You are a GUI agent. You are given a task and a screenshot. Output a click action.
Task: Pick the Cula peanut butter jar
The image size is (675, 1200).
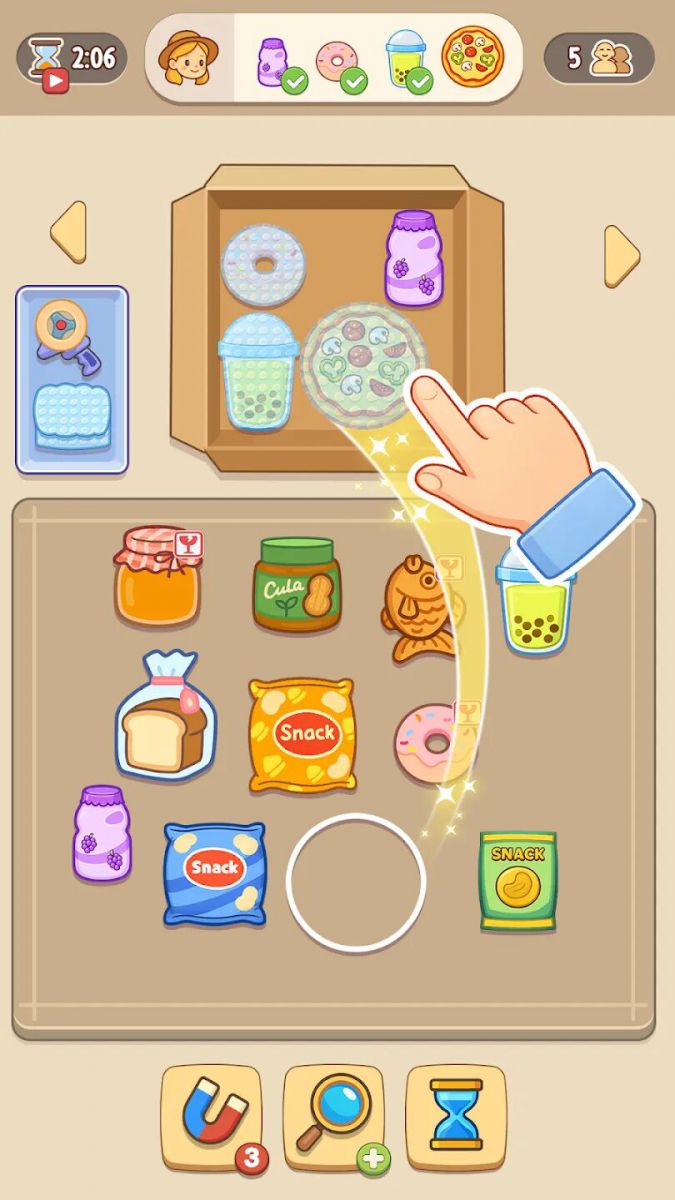tap(296, 585)
